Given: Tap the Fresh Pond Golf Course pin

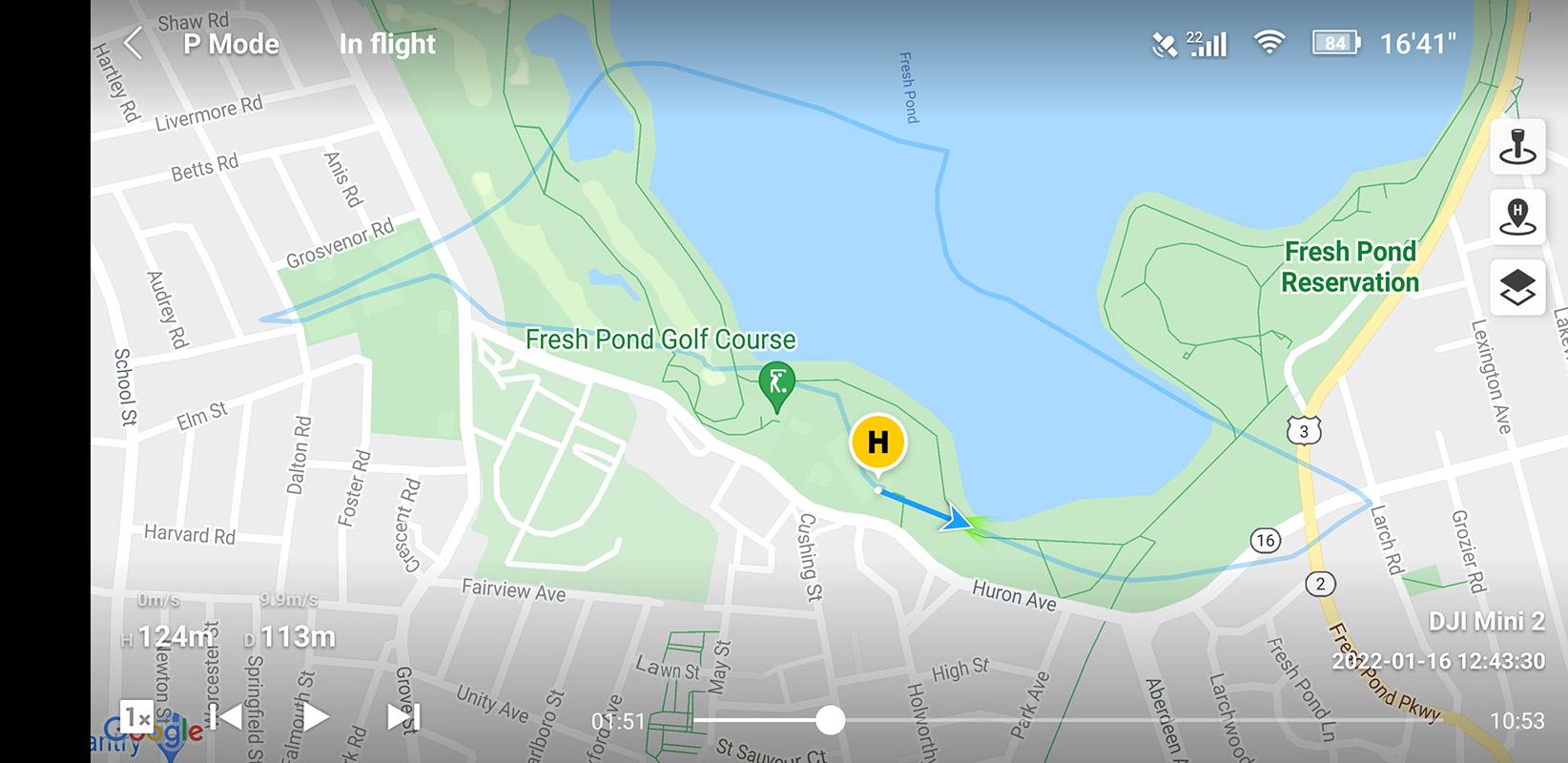Looking at the screenshot, I should coord(776,383).
